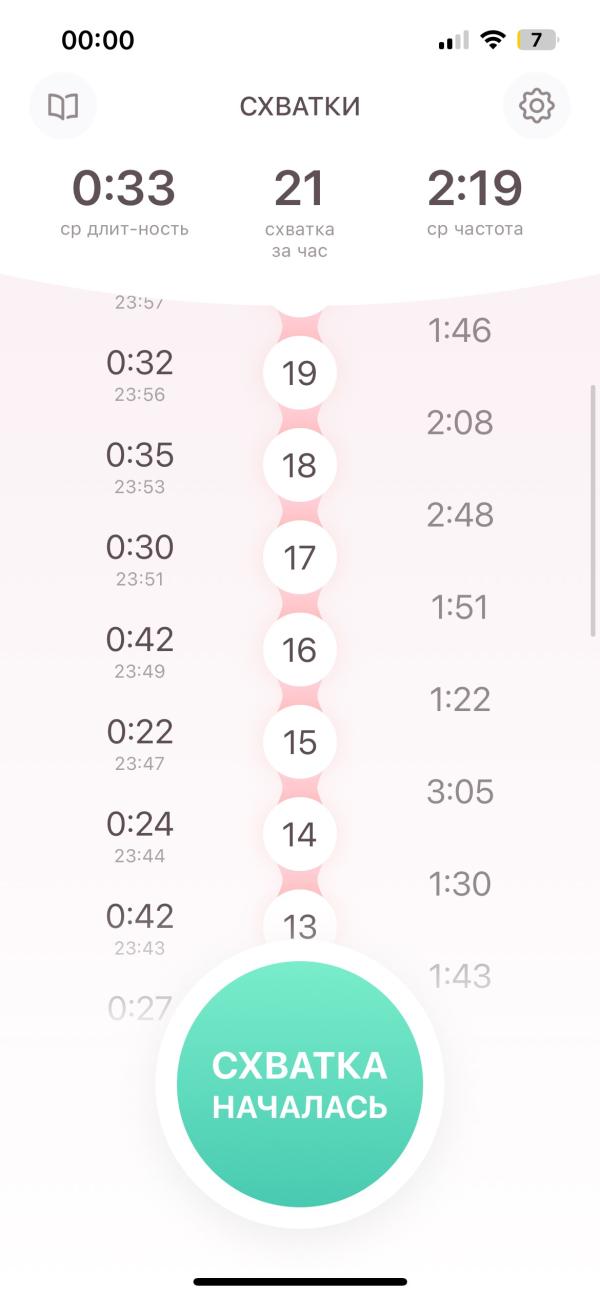Select contraction entry number 18
Image resolution: width=600 pixels, height=1297 pixels.
299,465
